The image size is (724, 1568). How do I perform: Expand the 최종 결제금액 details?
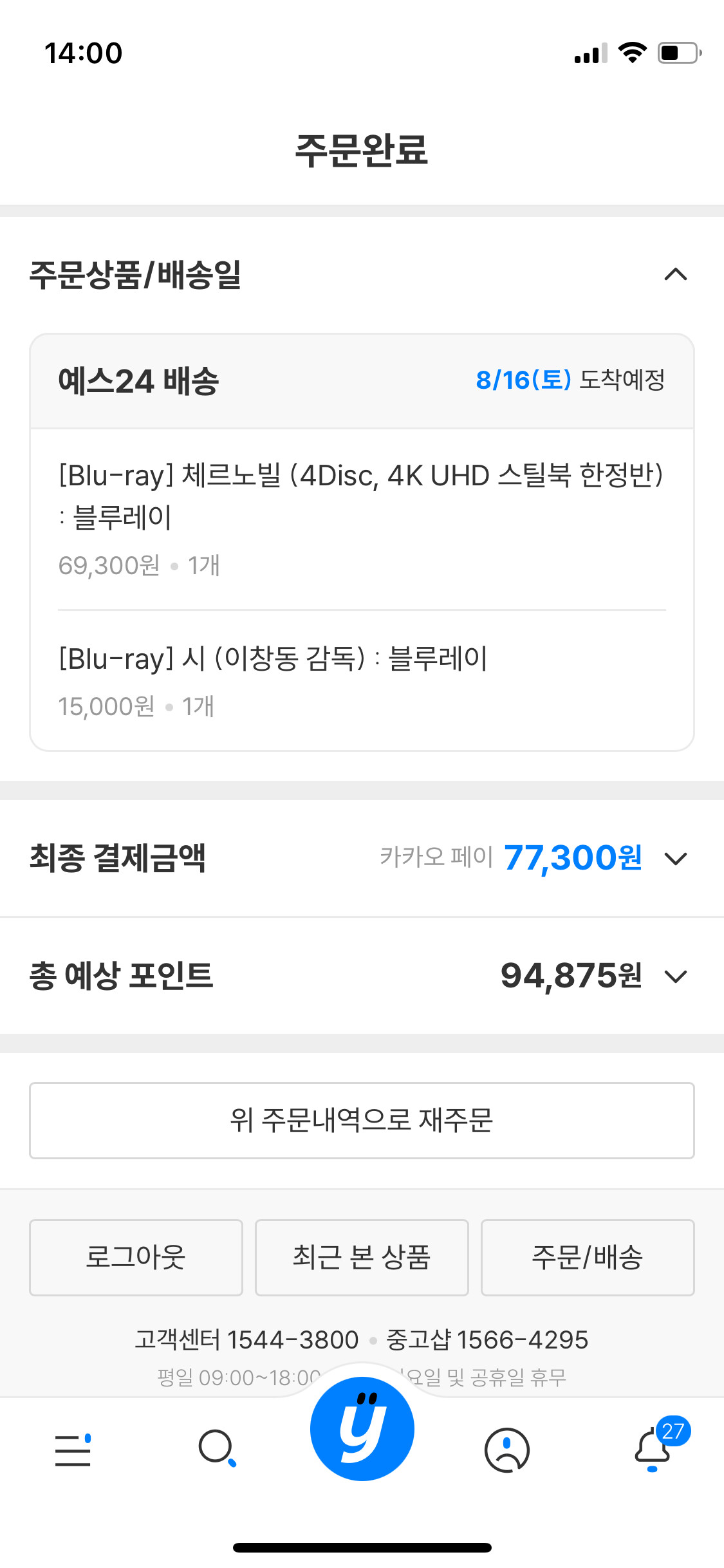(x=675, y=859)
